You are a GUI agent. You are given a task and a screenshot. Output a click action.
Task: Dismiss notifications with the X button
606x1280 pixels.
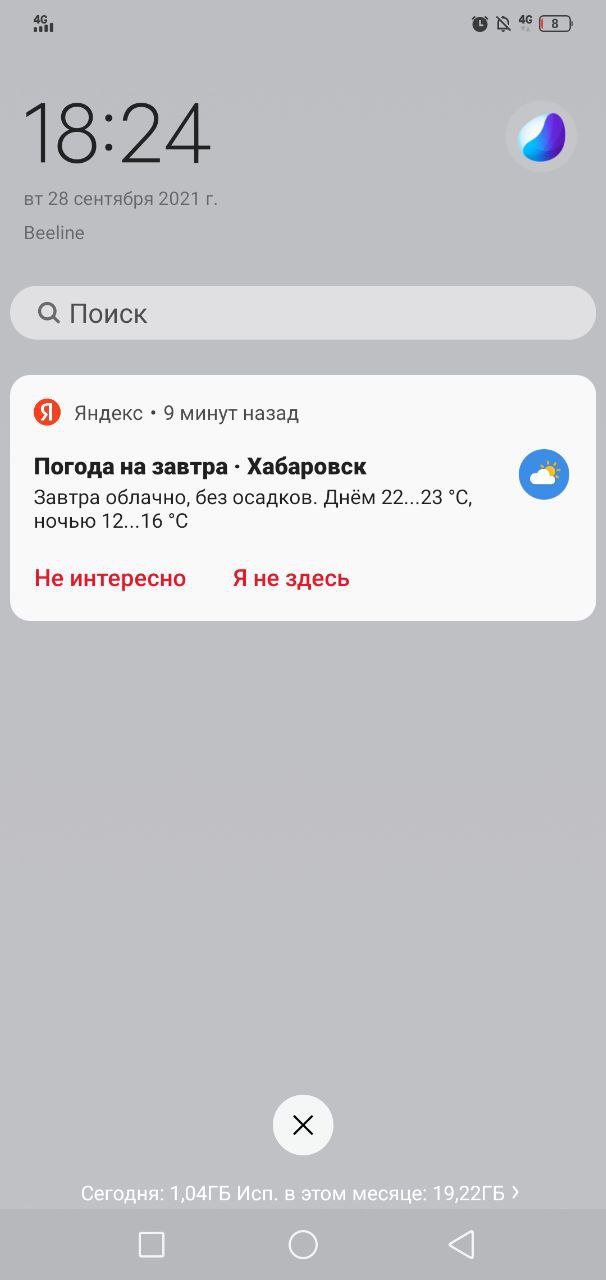pos(303,1125)
